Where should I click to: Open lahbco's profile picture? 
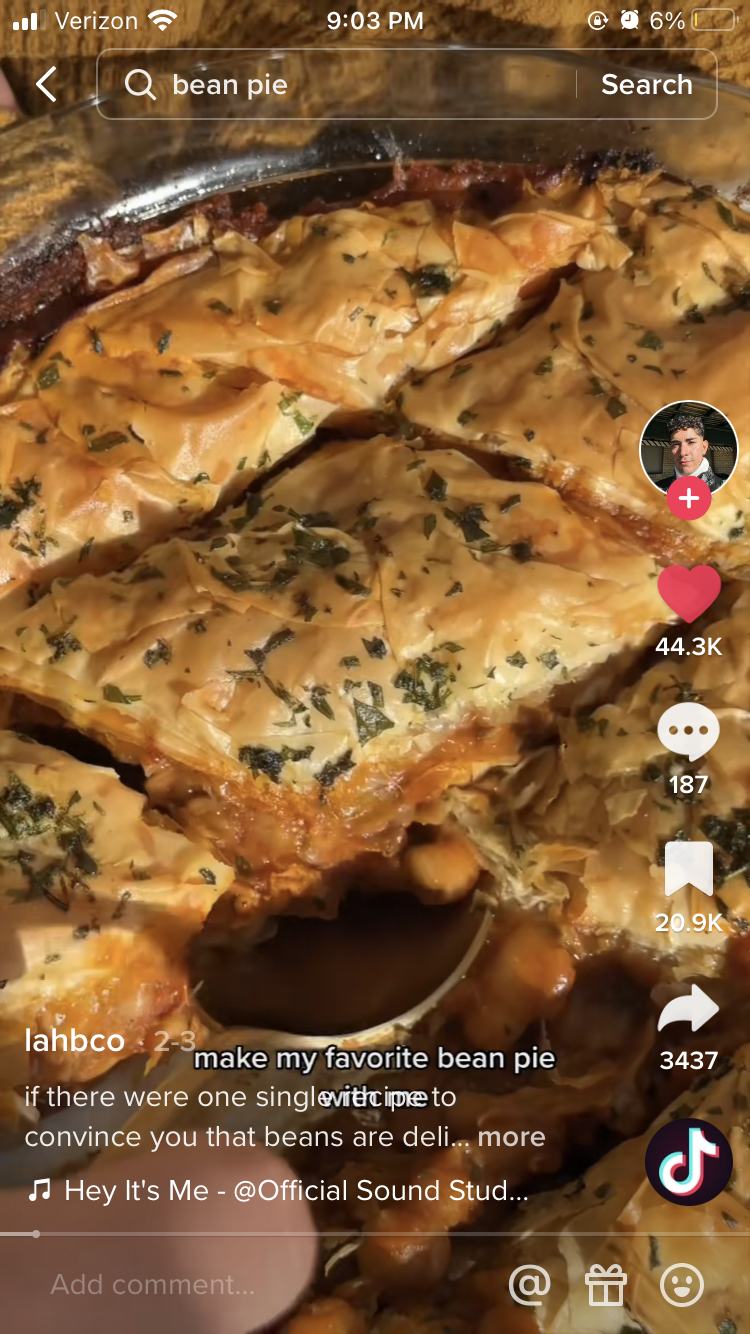point(688,450)
